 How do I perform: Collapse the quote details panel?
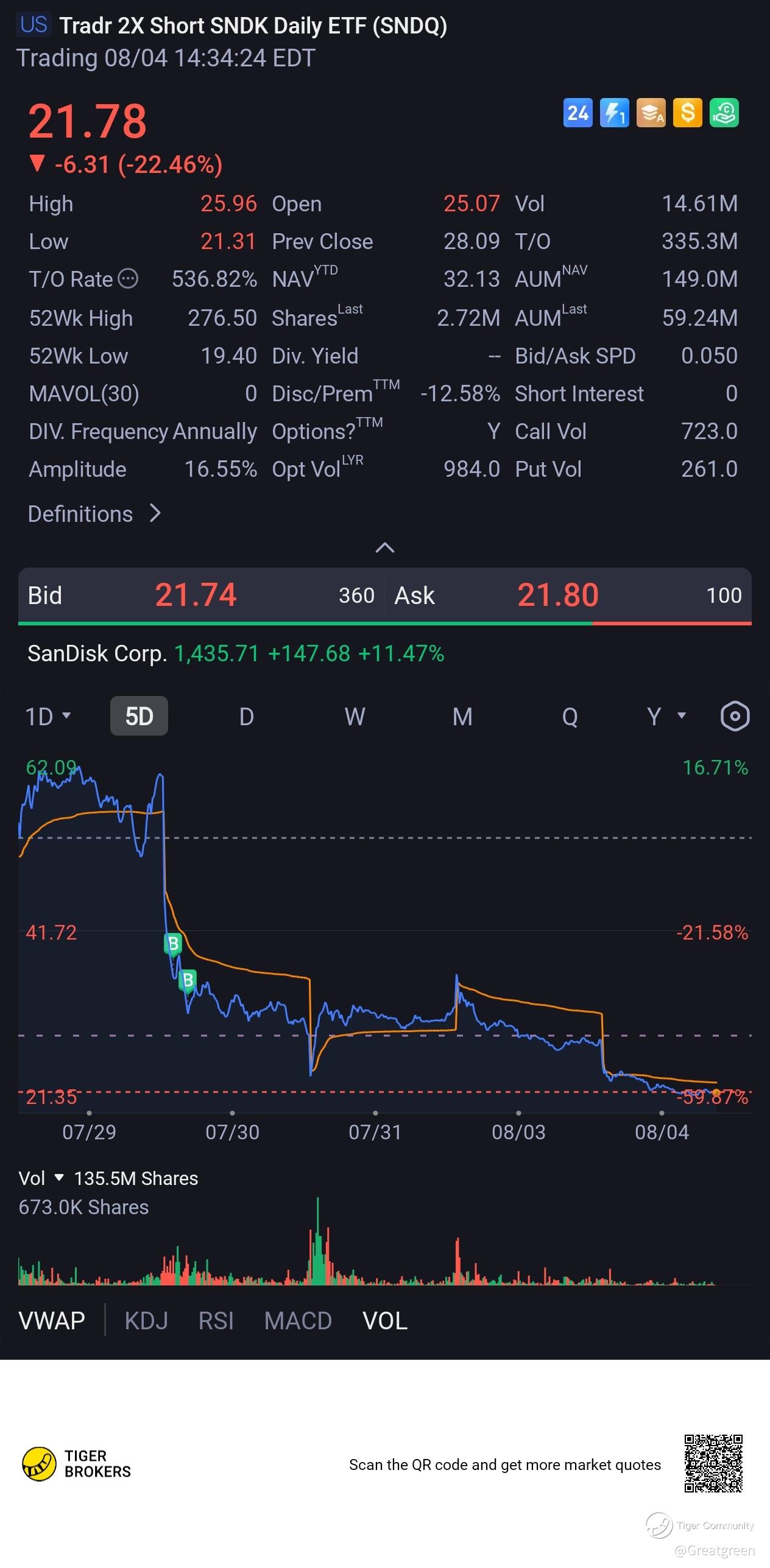point(385,547)
